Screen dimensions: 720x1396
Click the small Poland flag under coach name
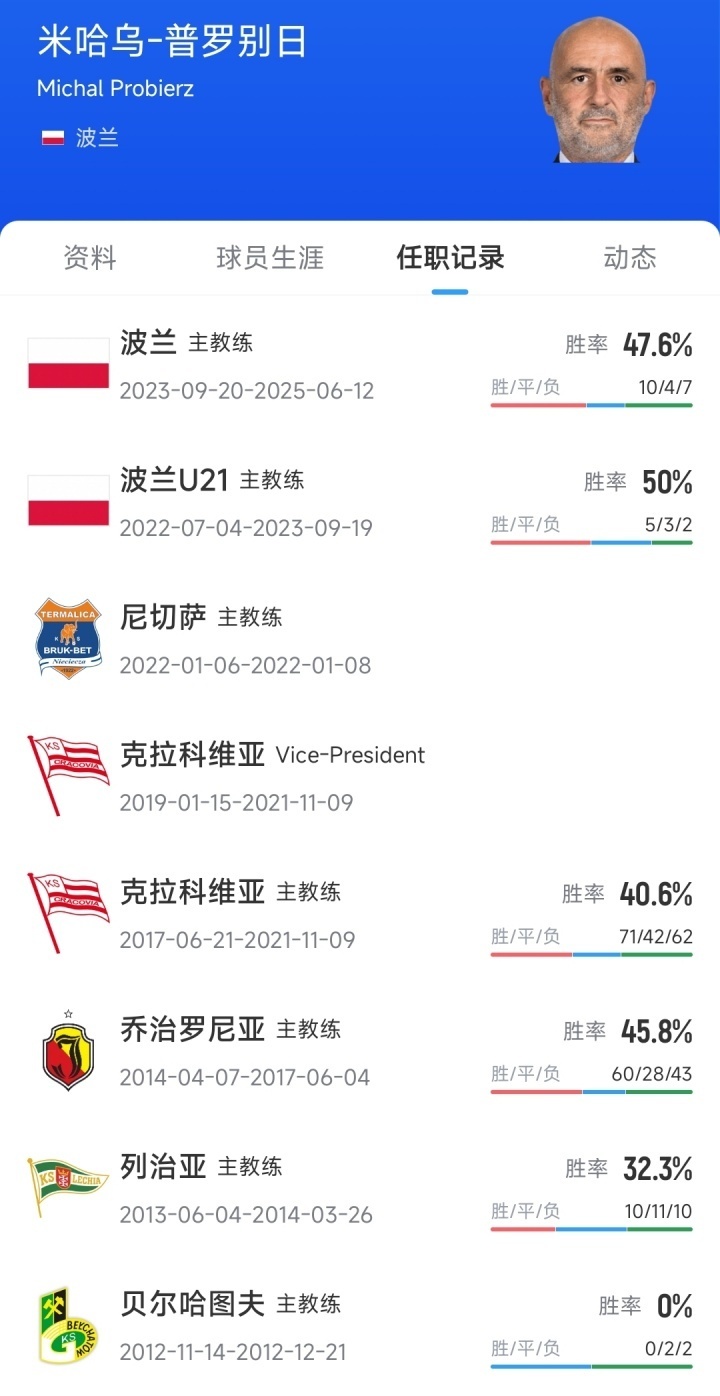pos(52,137)
